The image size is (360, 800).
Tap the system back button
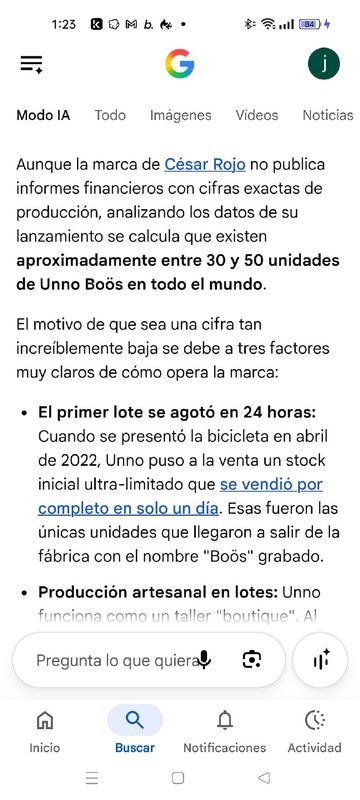pos(264,778)
